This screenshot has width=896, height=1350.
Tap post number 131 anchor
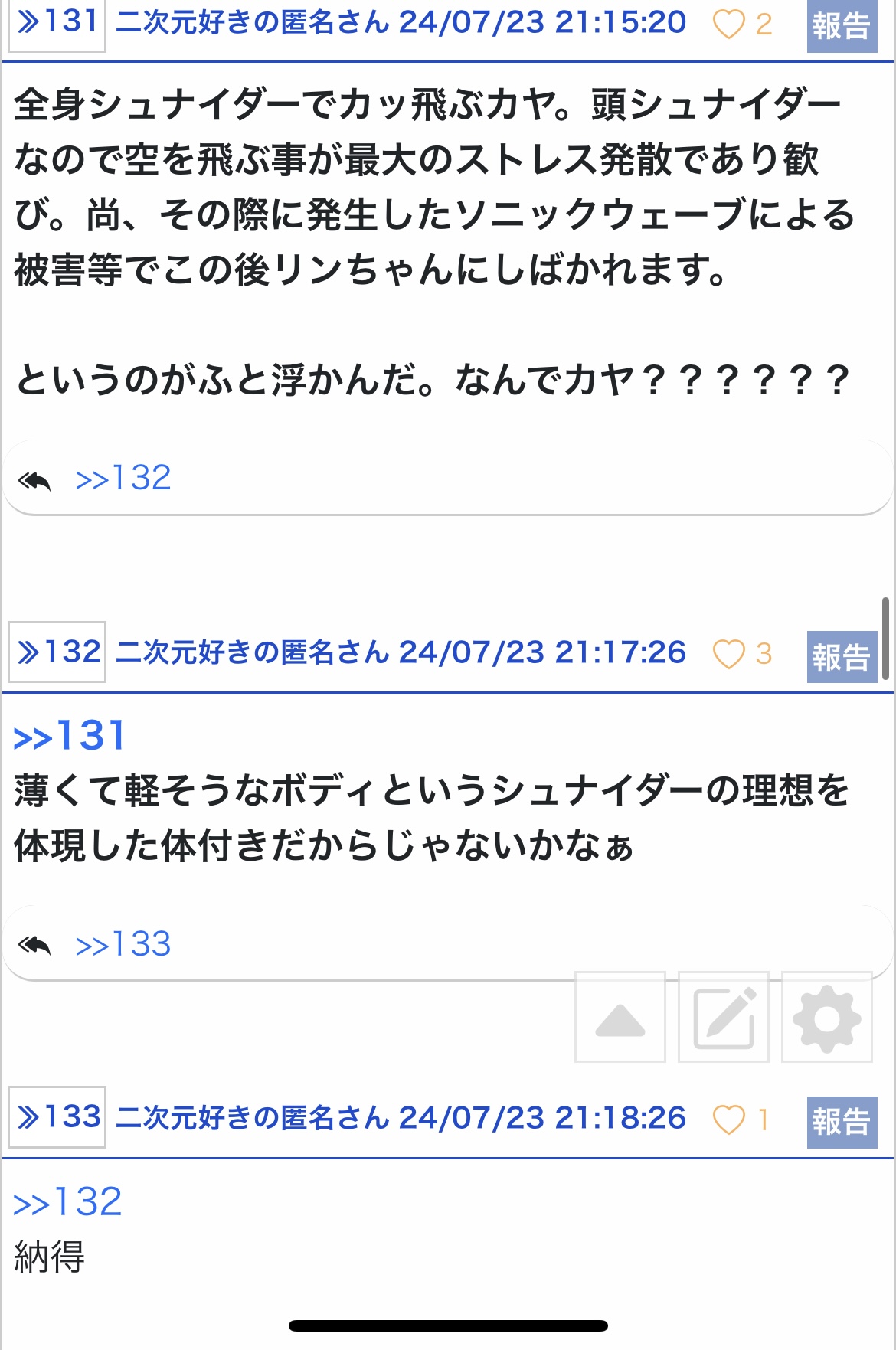coord(57,23)
